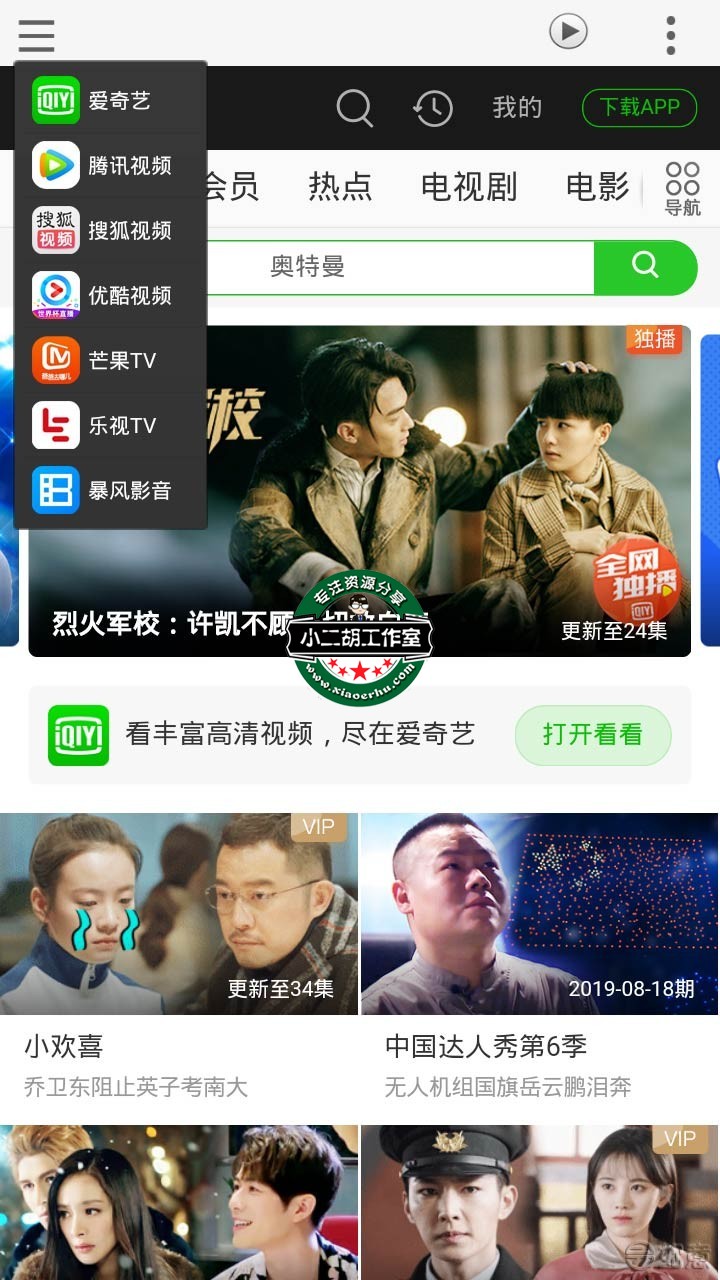Tap the 下载APP button

(x=639, y=107)
